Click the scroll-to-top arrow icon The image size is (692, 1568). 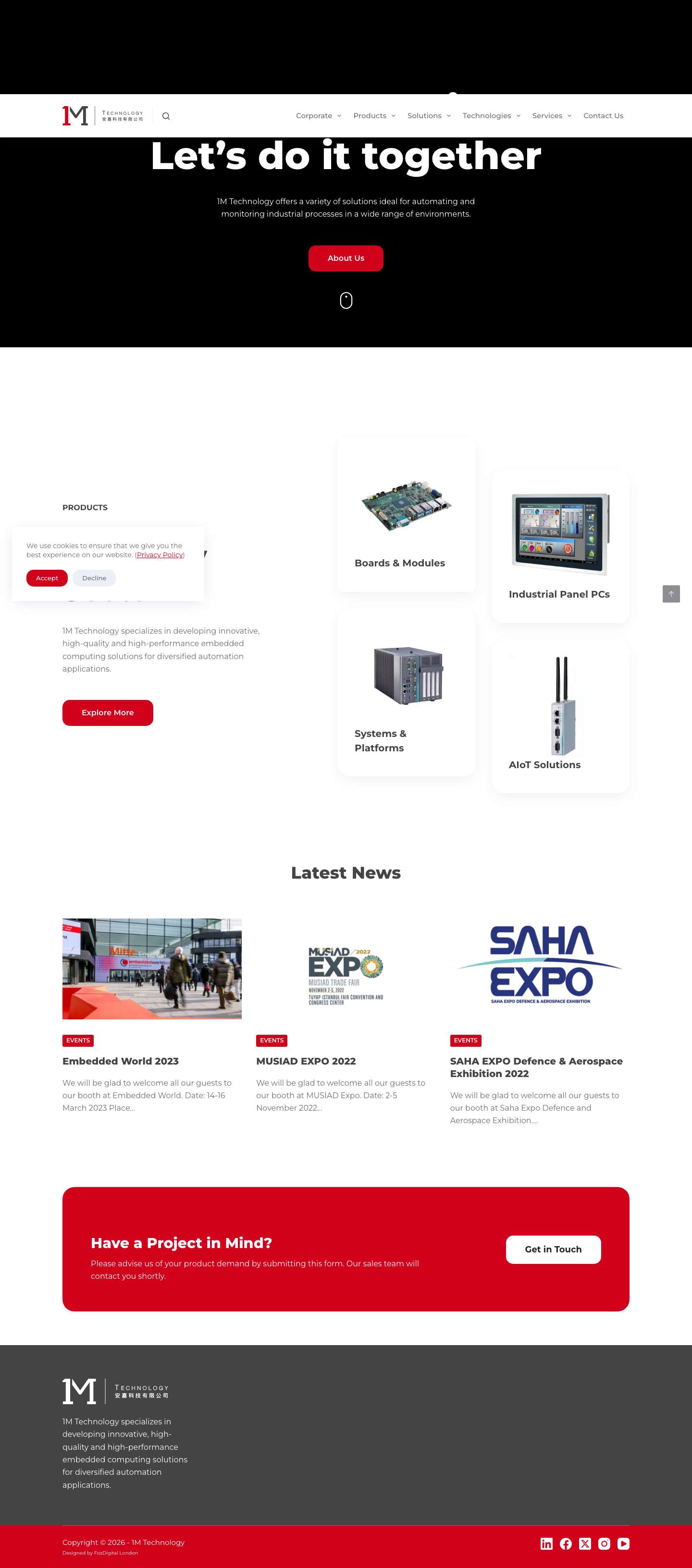[671, 593]
